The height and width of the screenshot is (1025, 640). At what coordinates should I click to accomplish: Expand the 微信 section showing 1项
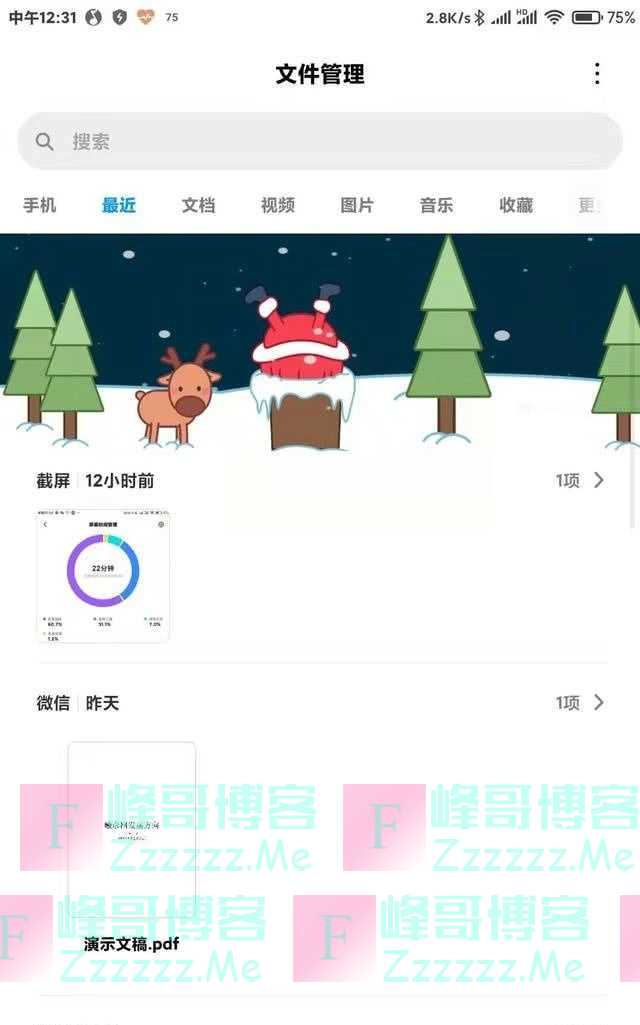[x=581, y=703]
